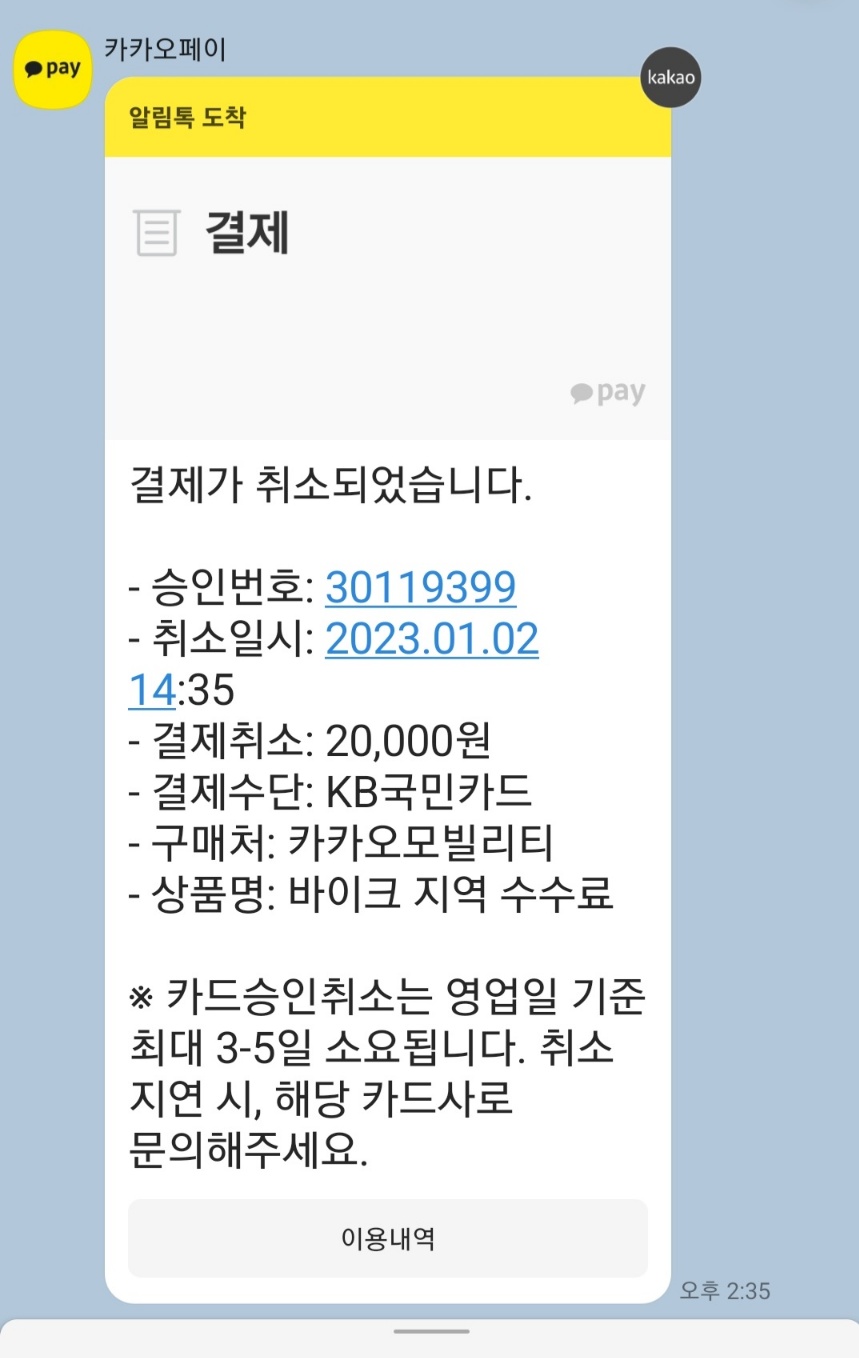Open the 결제 message card
Viewport: 859px width, 1358px height.
tap(387, 298)
